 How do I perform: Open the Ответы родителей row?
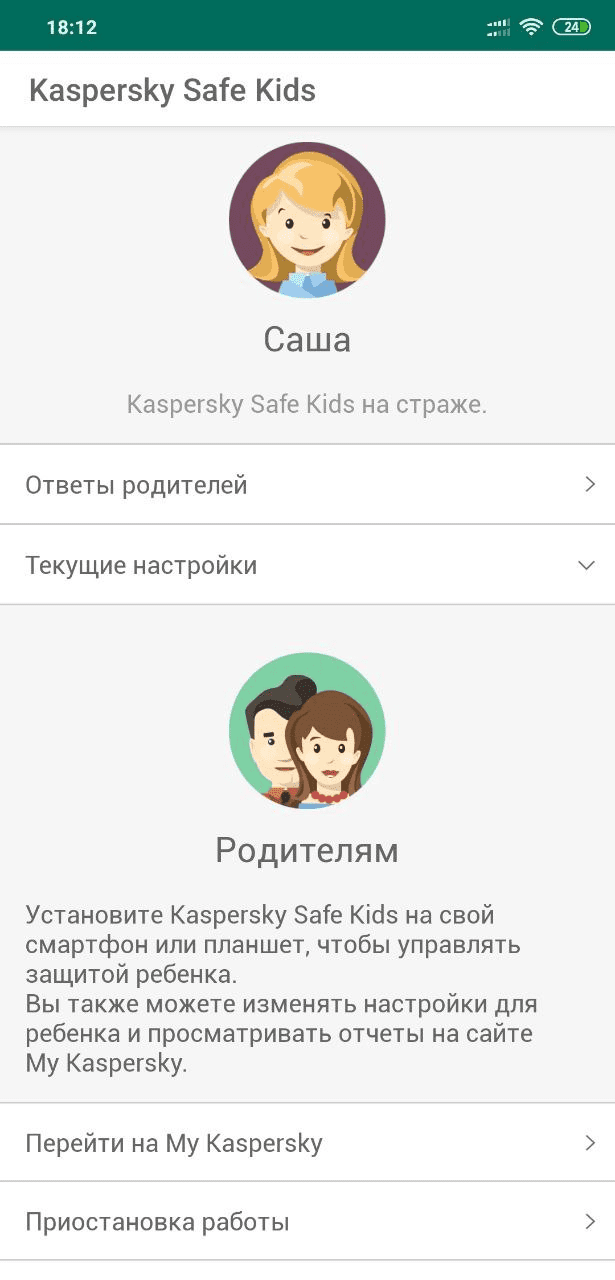[307, 485]
